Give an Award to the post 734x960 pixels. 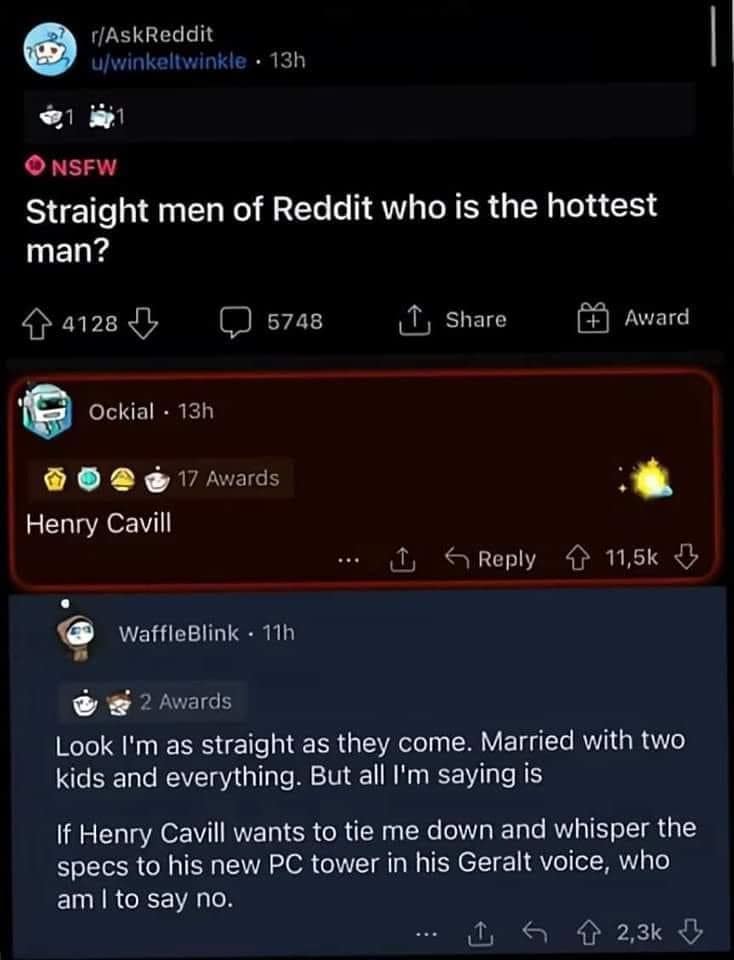click(634, 319)
